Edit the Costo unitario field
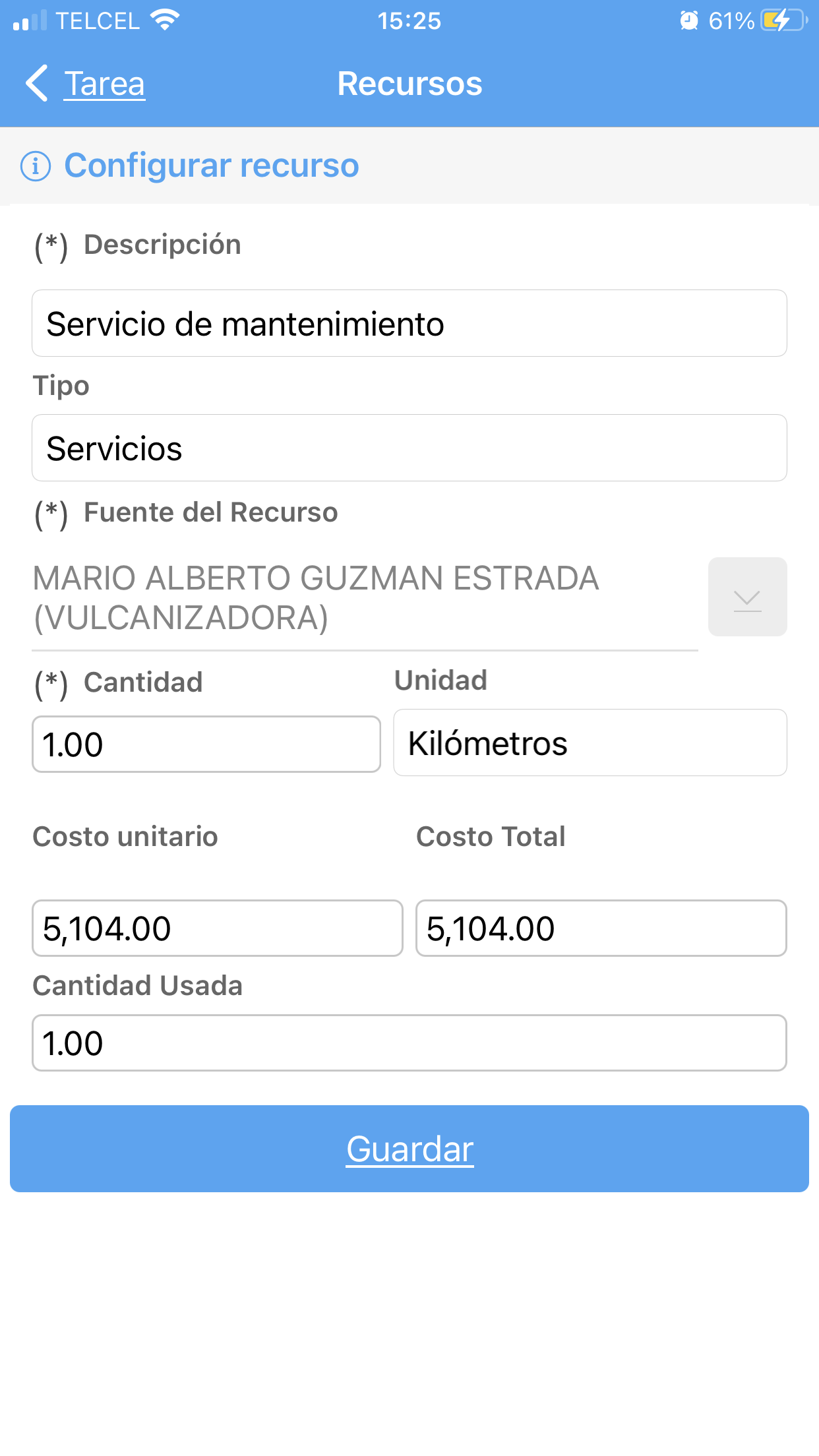Viewport: 819px width, 1456px height. tap(217, 928)
